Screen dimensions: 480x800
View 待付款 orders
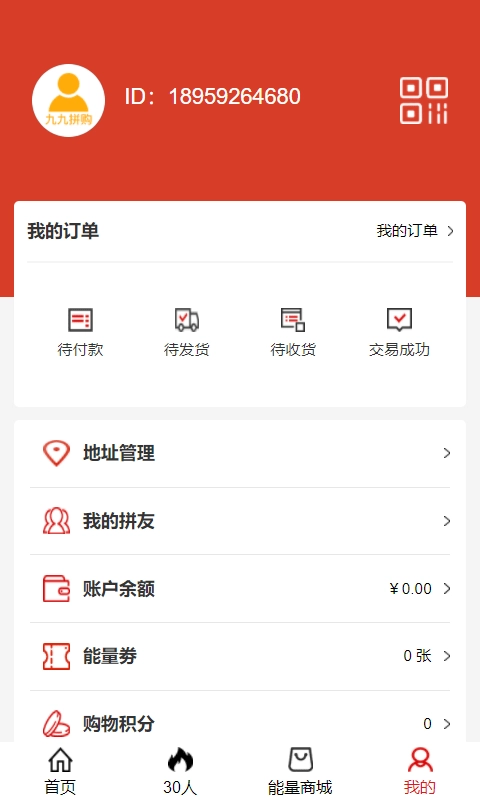coord(80,332)
